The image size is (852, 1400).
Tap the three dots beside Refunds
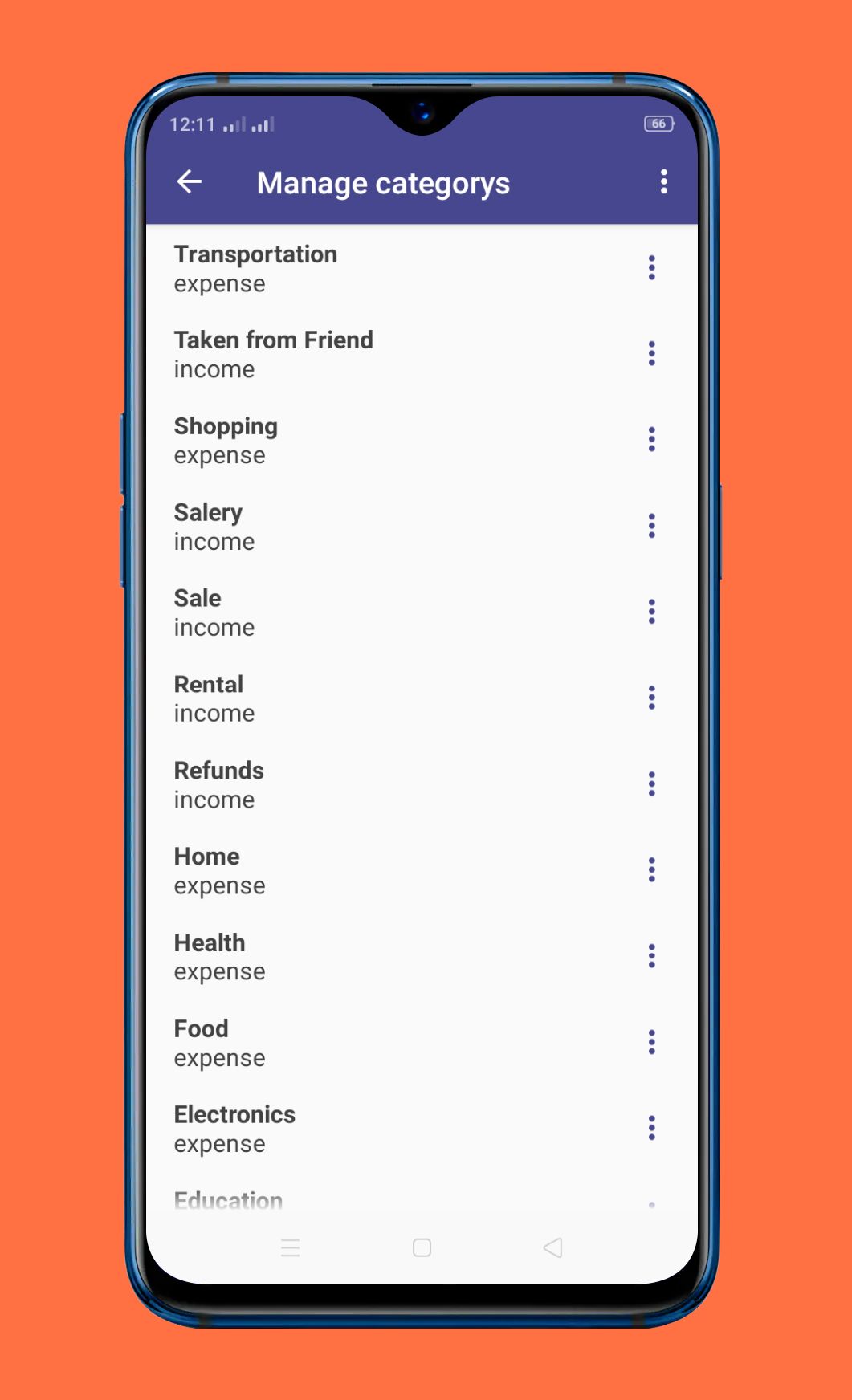pos(651,784)
